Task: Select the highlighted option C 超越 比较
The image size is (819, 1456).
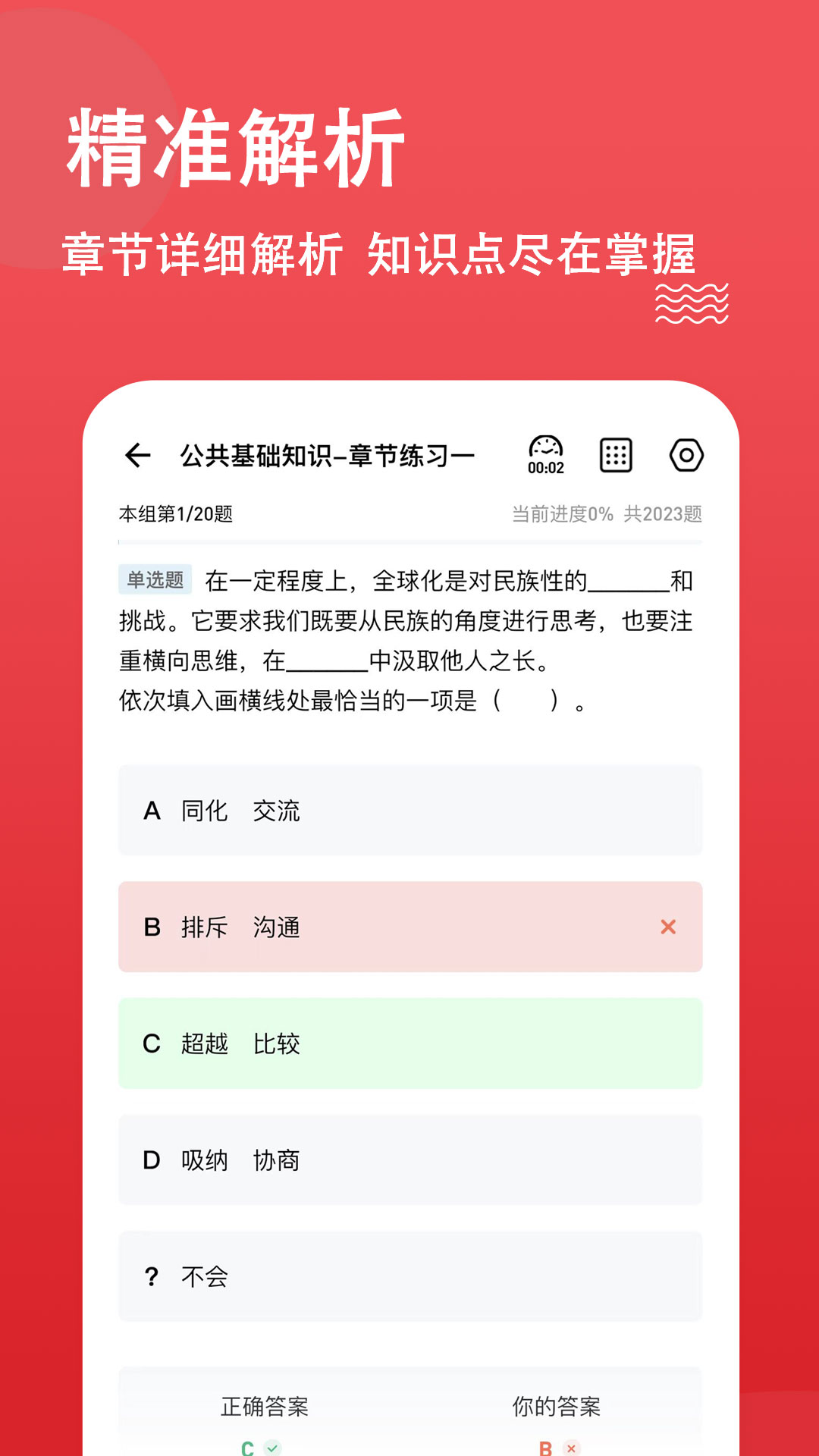Action: (409, 1043)
